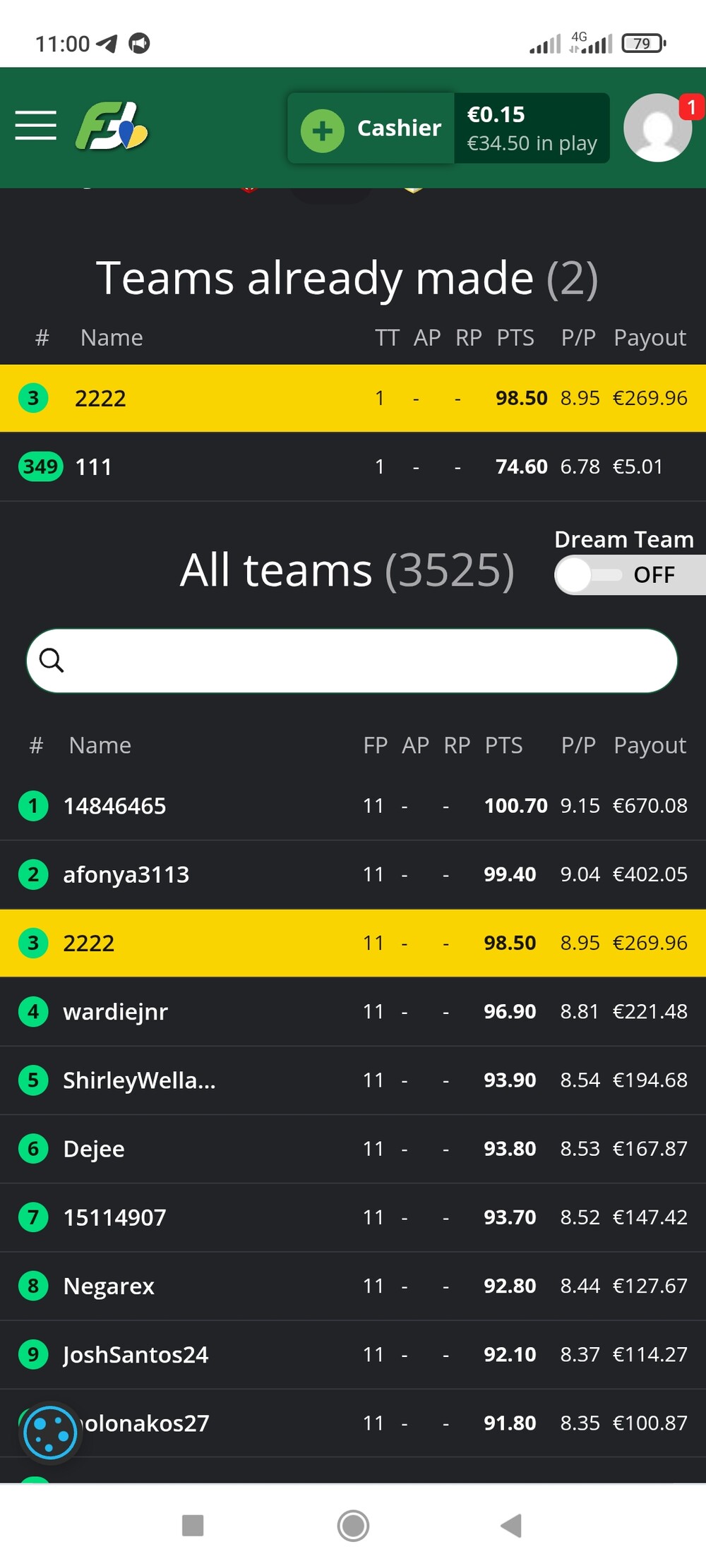706x1568 pixels.
Task: Open the Cashier deposit button
Action: [371, 128]
